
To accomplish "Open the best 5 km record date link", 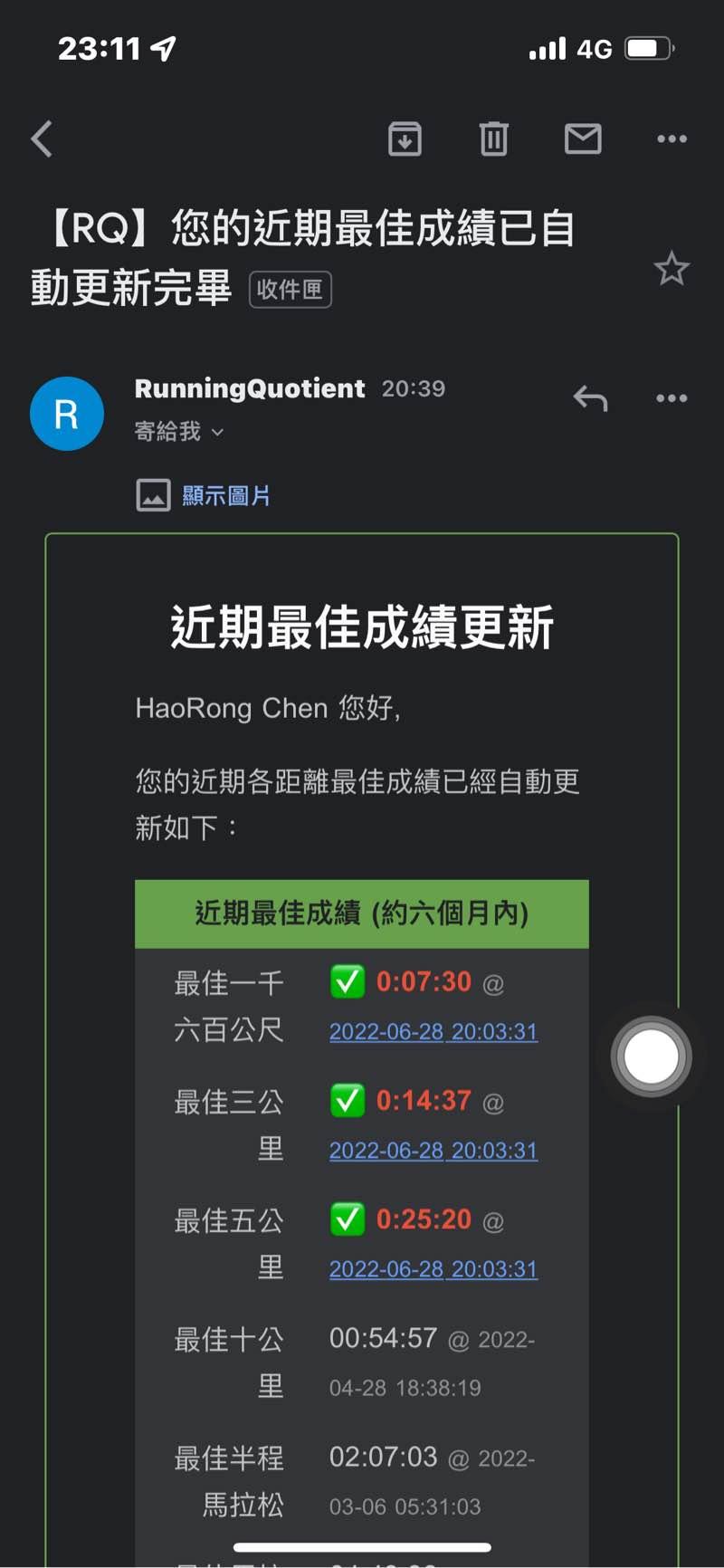I will pos(433,1268).
